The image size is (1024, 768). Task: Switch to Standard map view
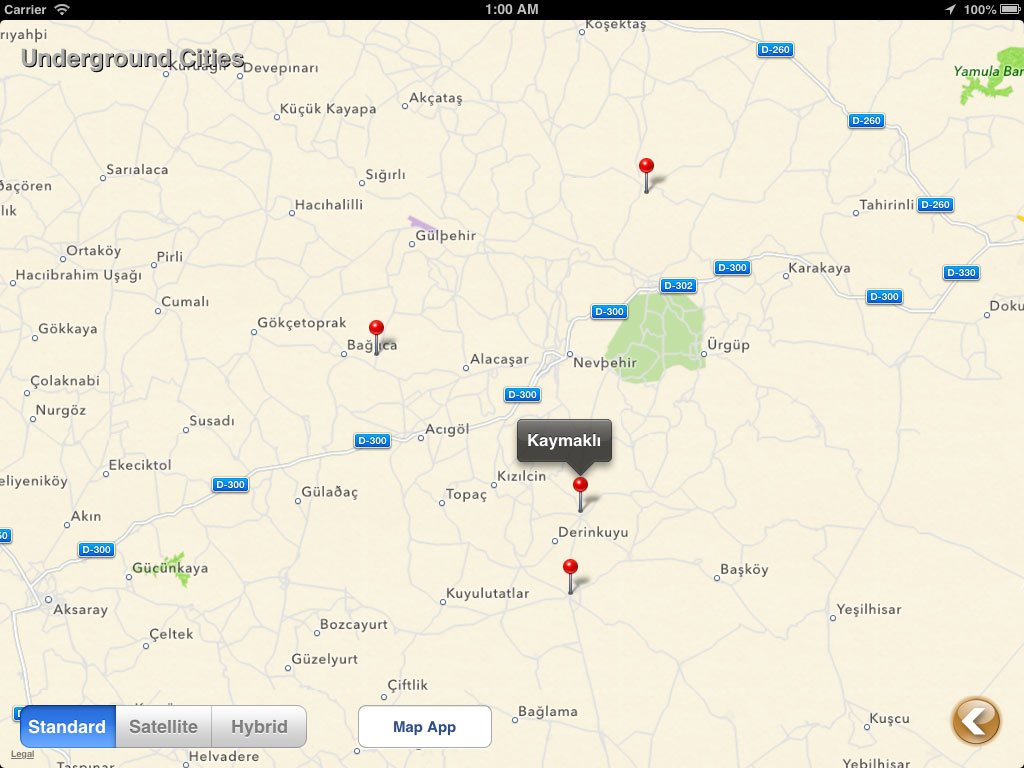(x=67, y=727)
